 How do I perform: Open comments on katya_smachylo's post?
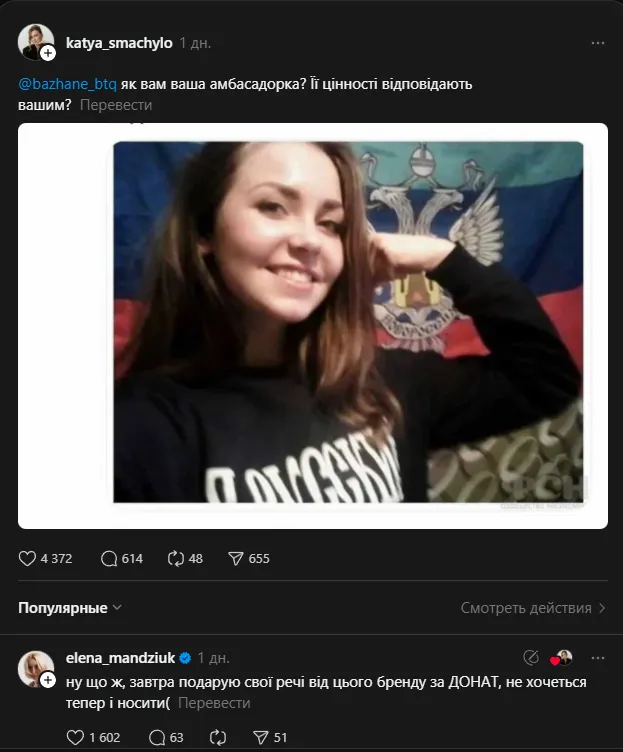pyautogui.click(x=110, y=558)
